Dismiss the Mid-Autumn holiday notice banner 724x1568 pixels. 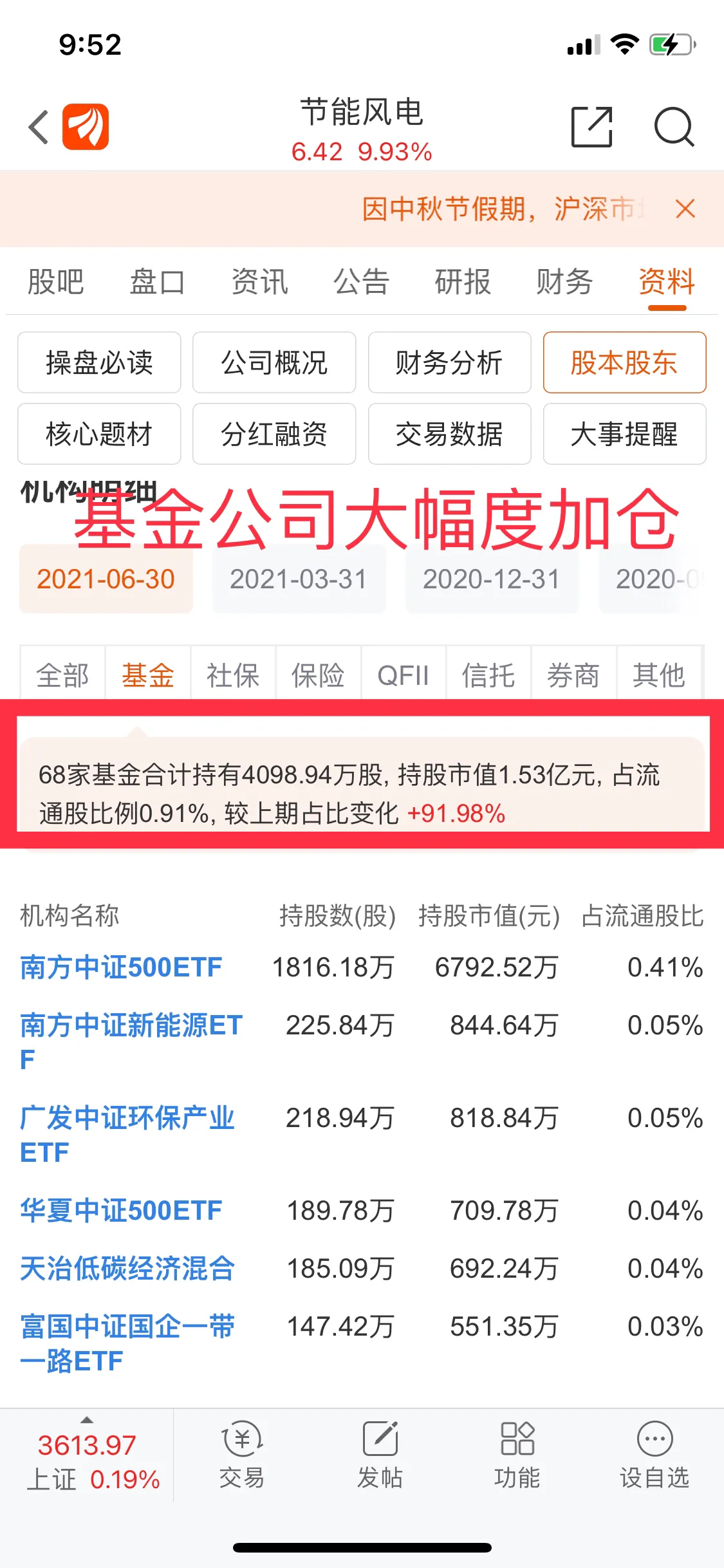click(x=685, y=209)
